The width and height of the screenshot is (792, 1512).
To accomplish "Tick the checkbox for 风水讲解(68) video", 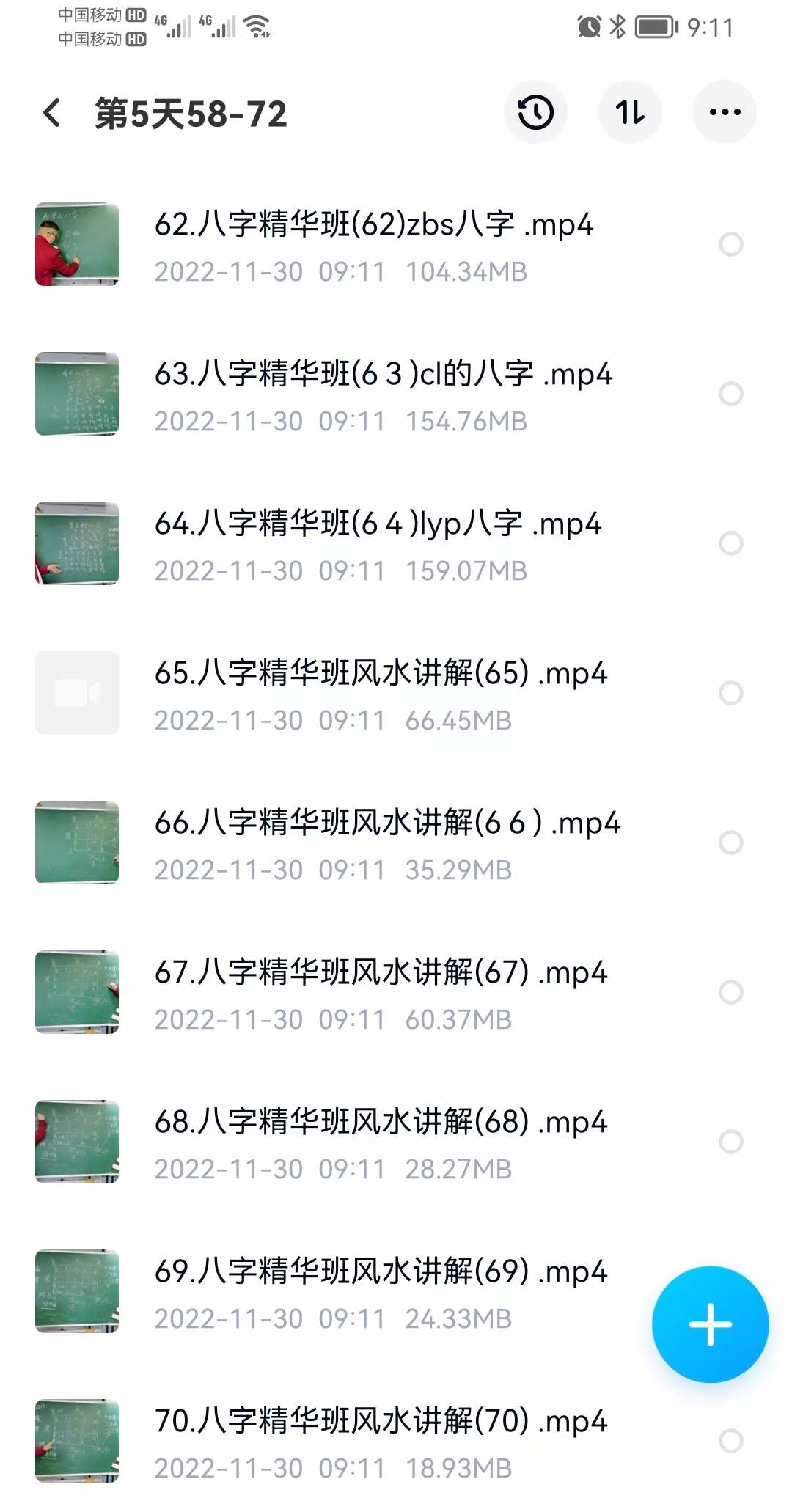I will pyautogui.click(x=730, y=1142).
